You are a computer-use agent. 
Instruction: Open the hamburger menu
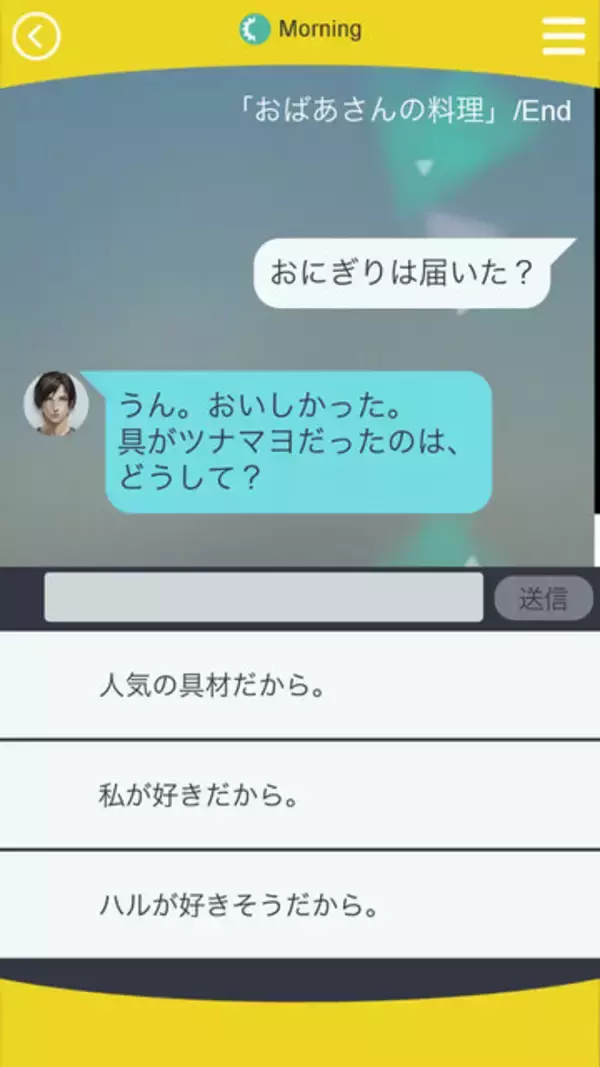pyautogui.click(x=563, y=37)
